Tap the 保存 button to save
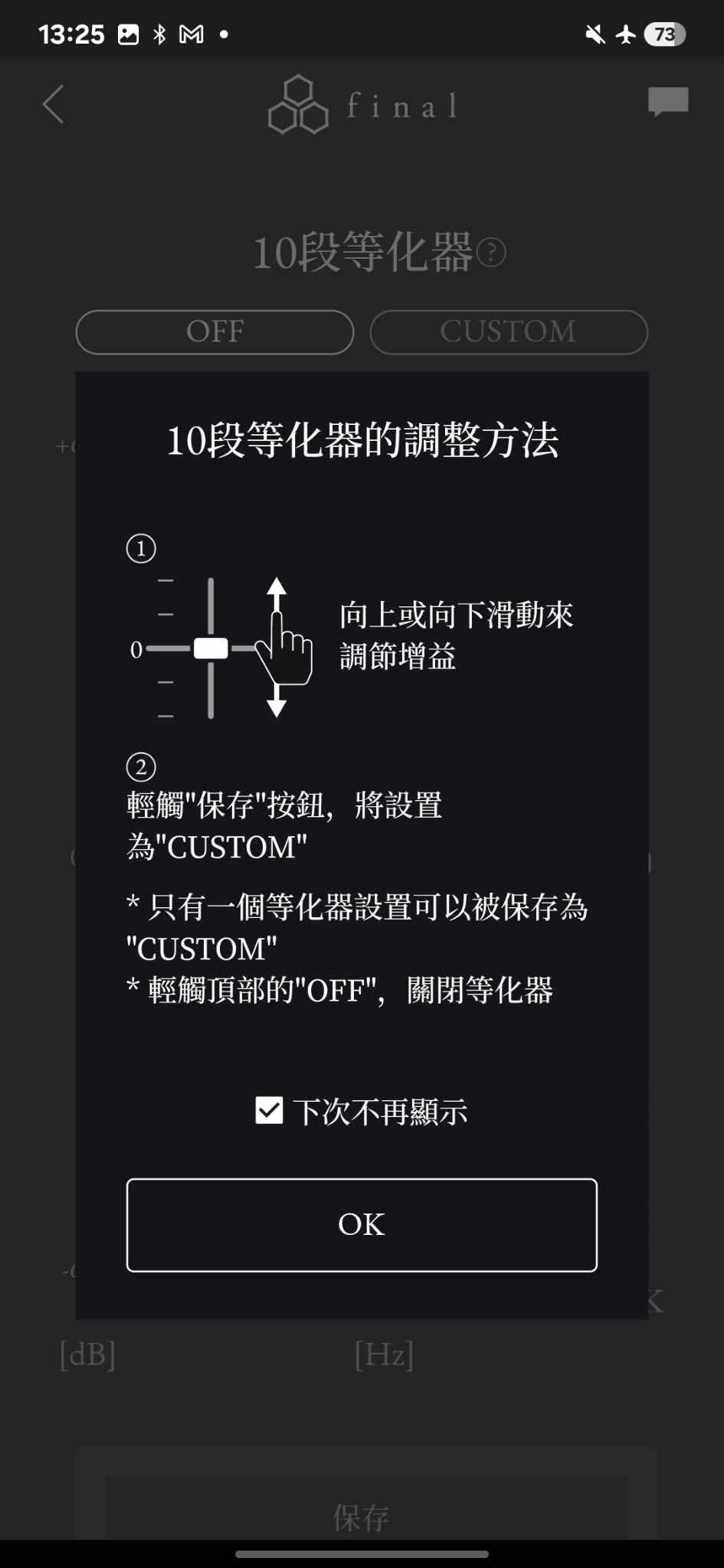This screenshot has height=1568, width=724. [x=362, y=1516]
